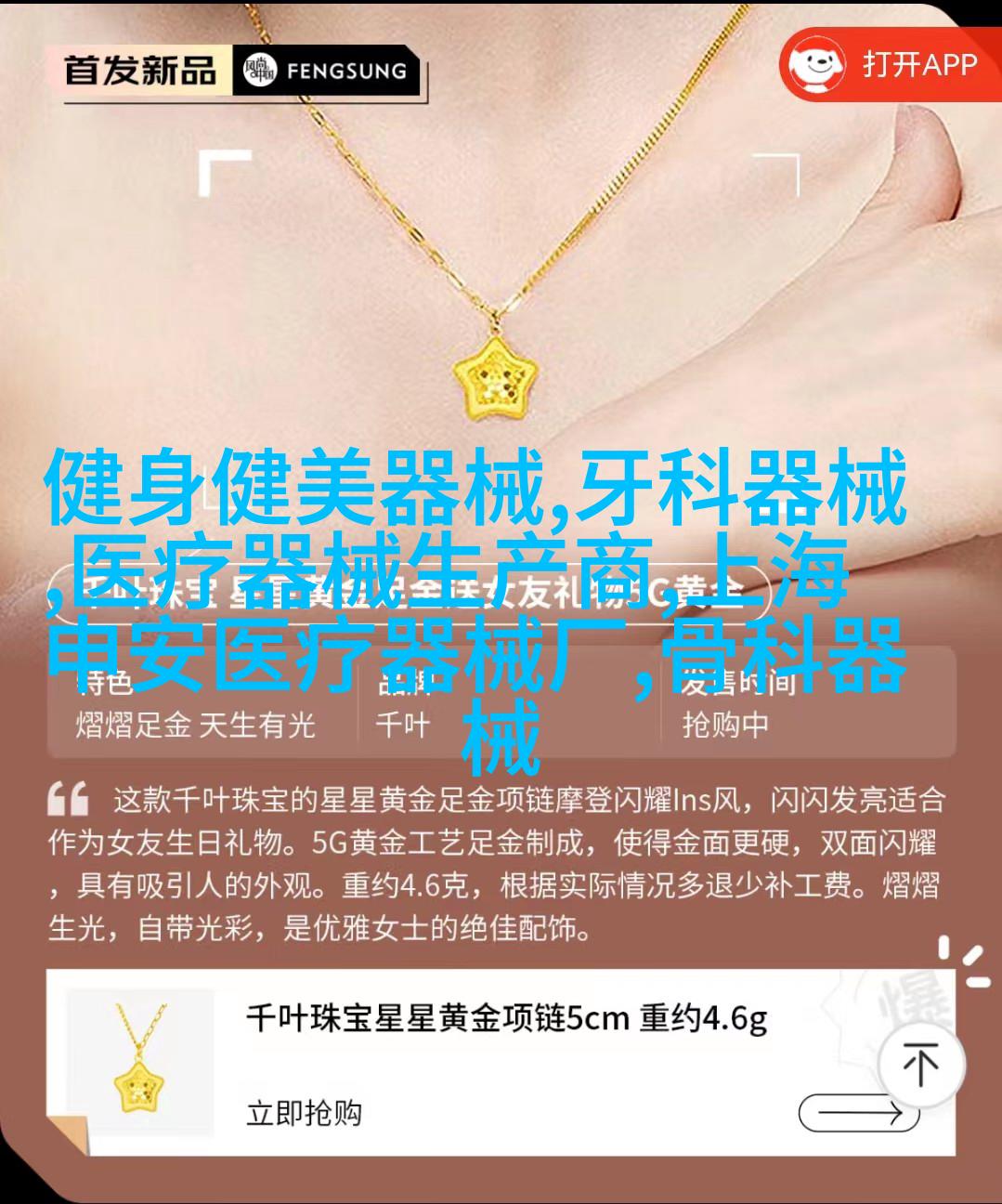Image resolution: width=1002 pixels, height=1204 pixels.
Task: Tap the arrow beside 立即抢购
Action: click(x=858, y=1112)
